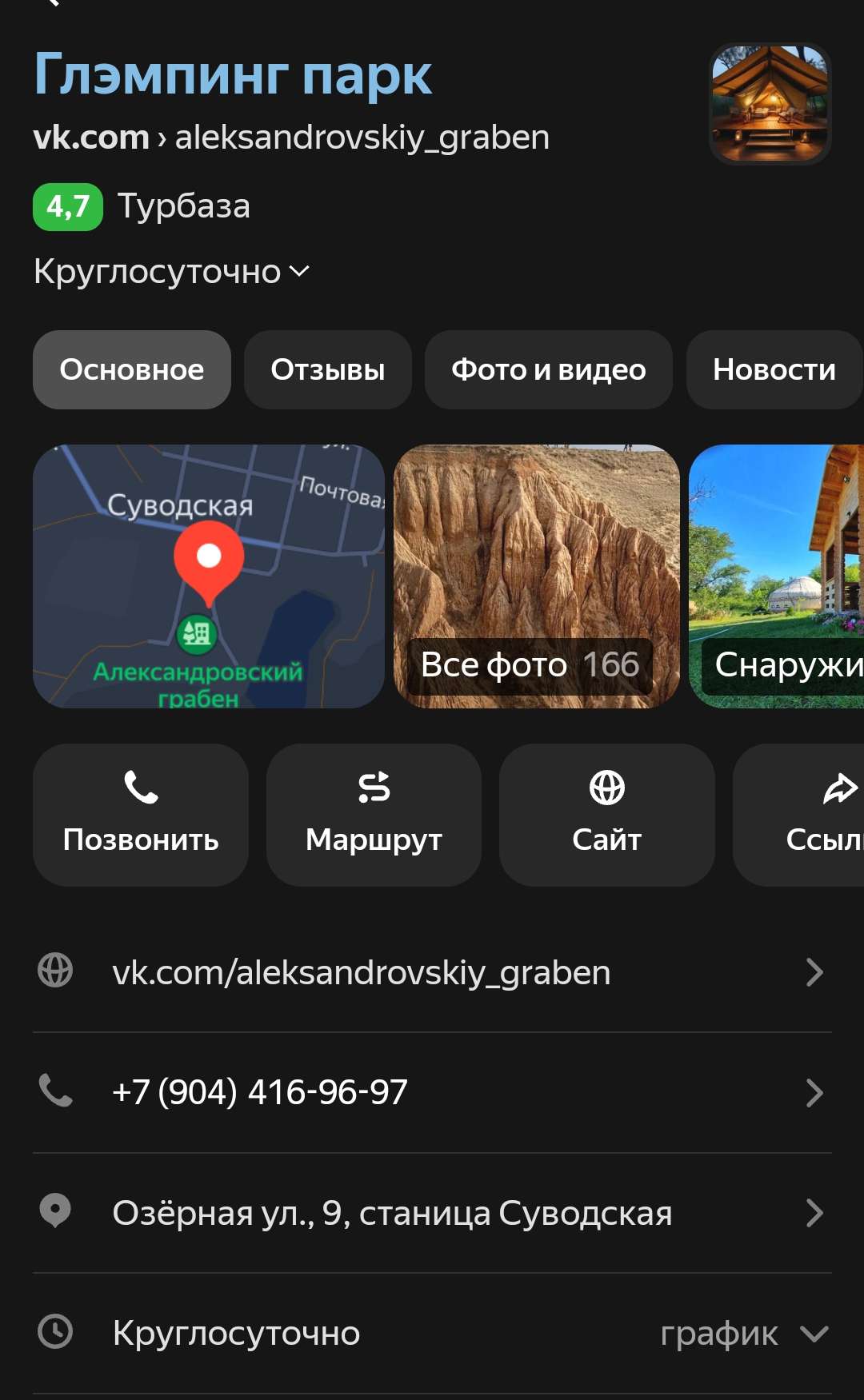The image size is (864, 1400).
Task: Open the Новости tab
Action: coord(773,370)
